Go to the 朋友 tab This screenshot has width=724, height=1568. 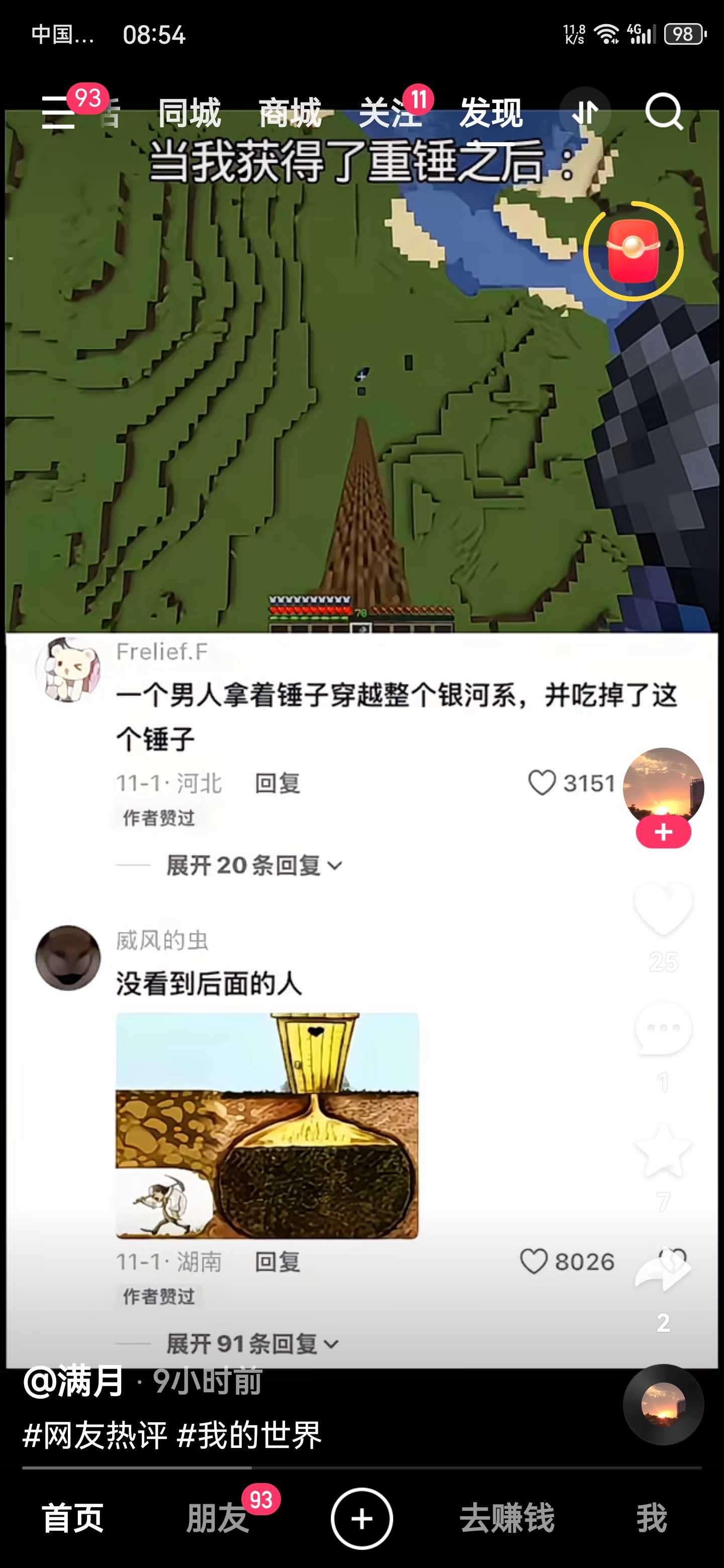click(x=217, y=1518)
